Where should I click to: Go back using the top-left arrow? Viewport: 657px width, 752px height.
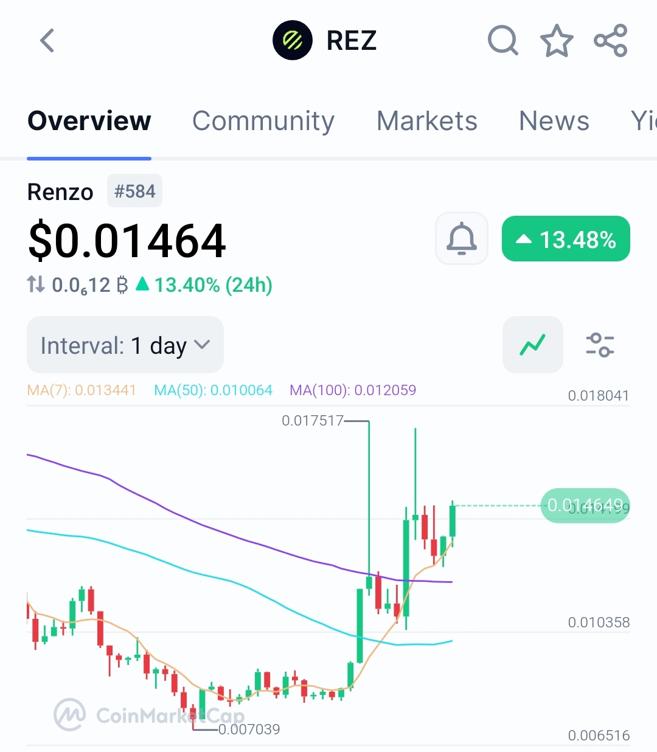point(47,41)
